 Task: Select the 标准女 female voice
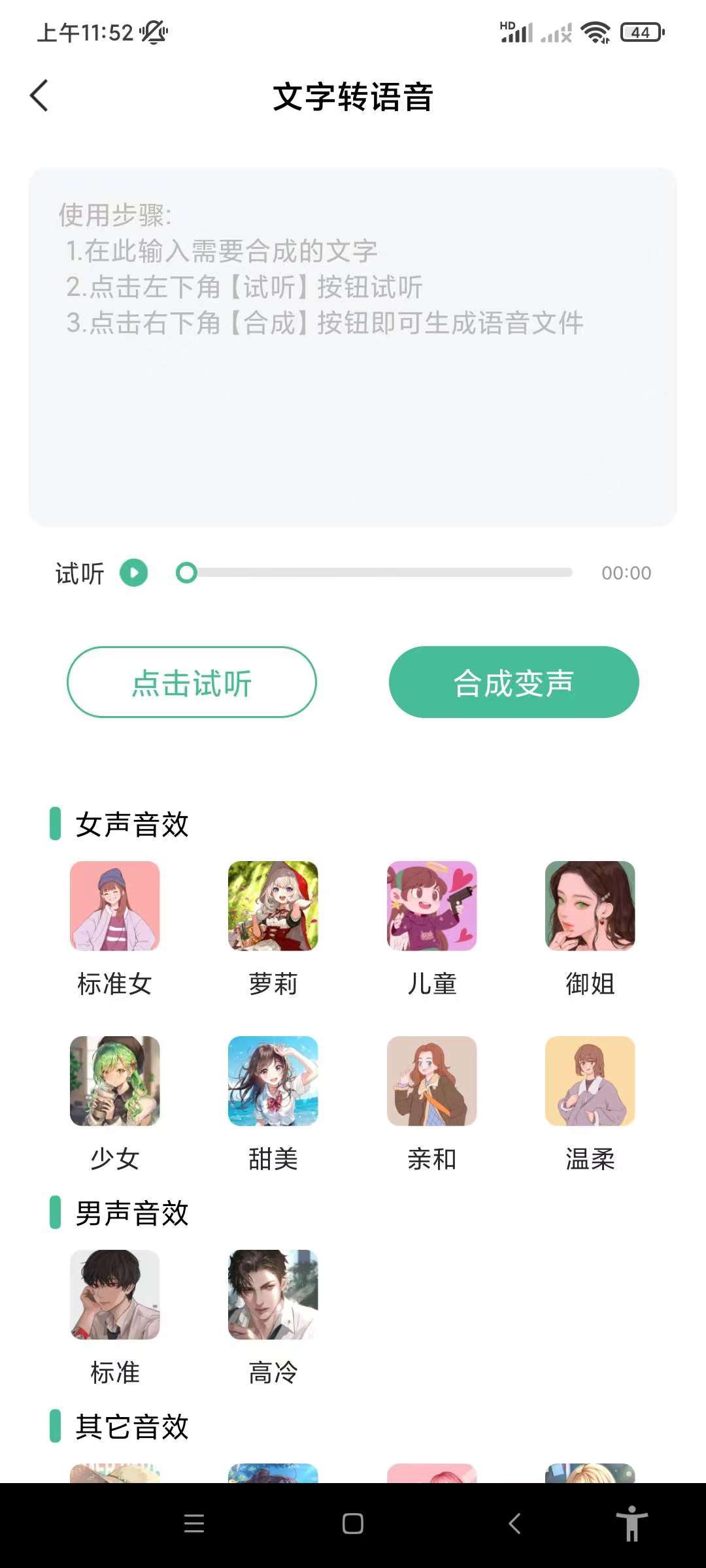pyautogui.click(x=115, y=906)
